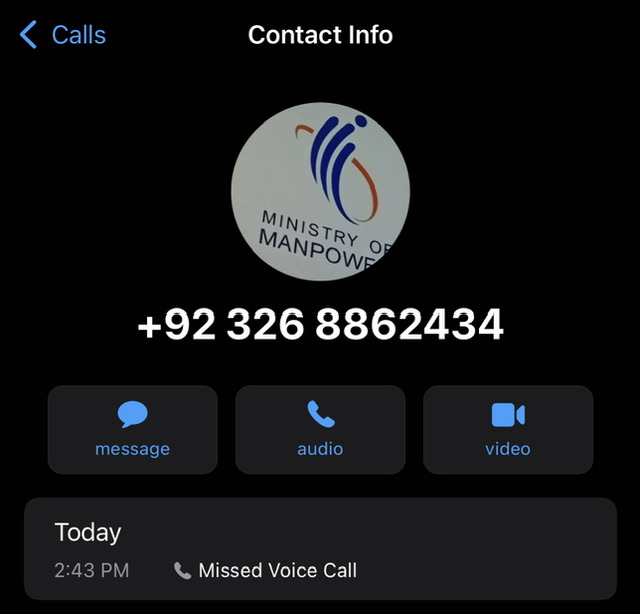Screen dimensions: 640x614
Task: Go back to Calls
Action: click(x=62, y=35)
